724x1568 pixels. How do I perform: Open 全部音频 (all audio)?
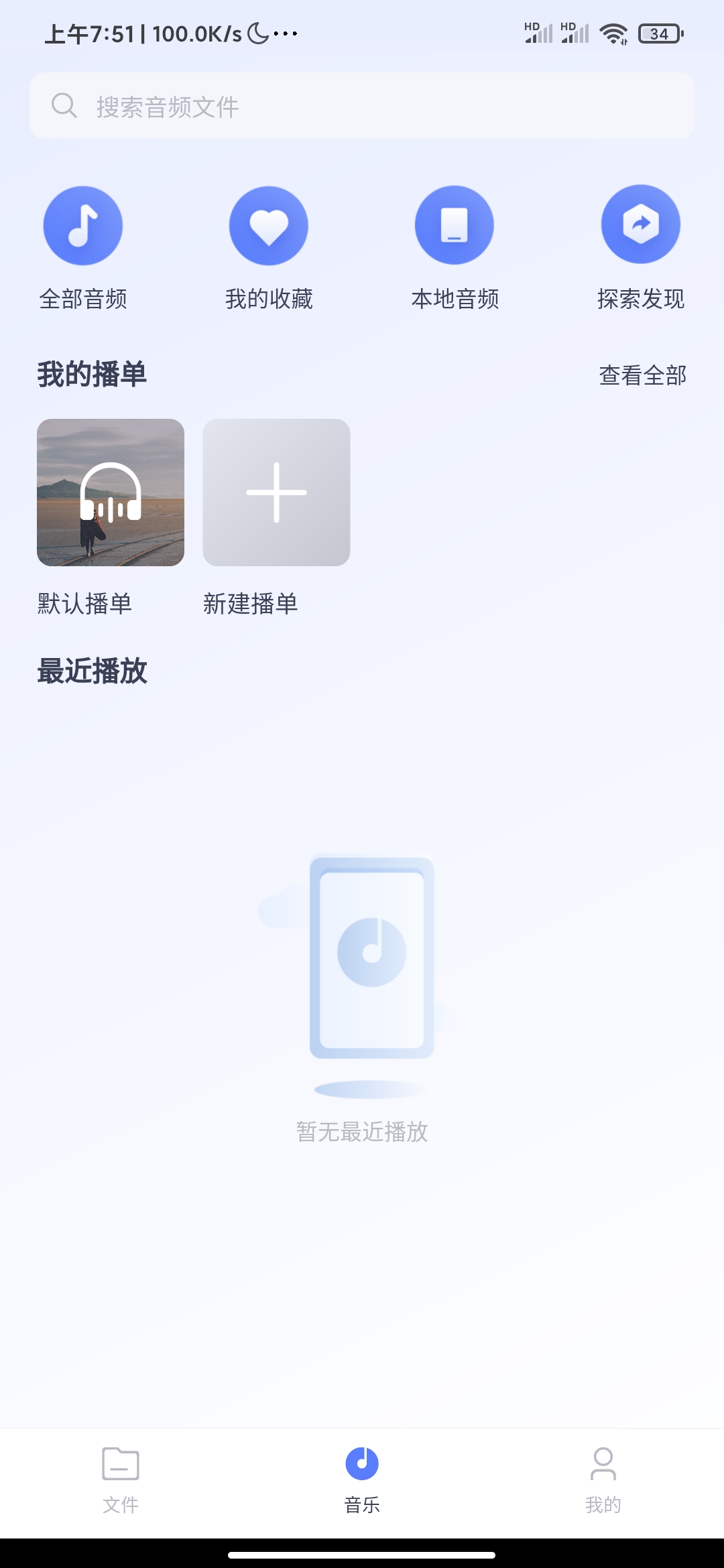point(83,226)
